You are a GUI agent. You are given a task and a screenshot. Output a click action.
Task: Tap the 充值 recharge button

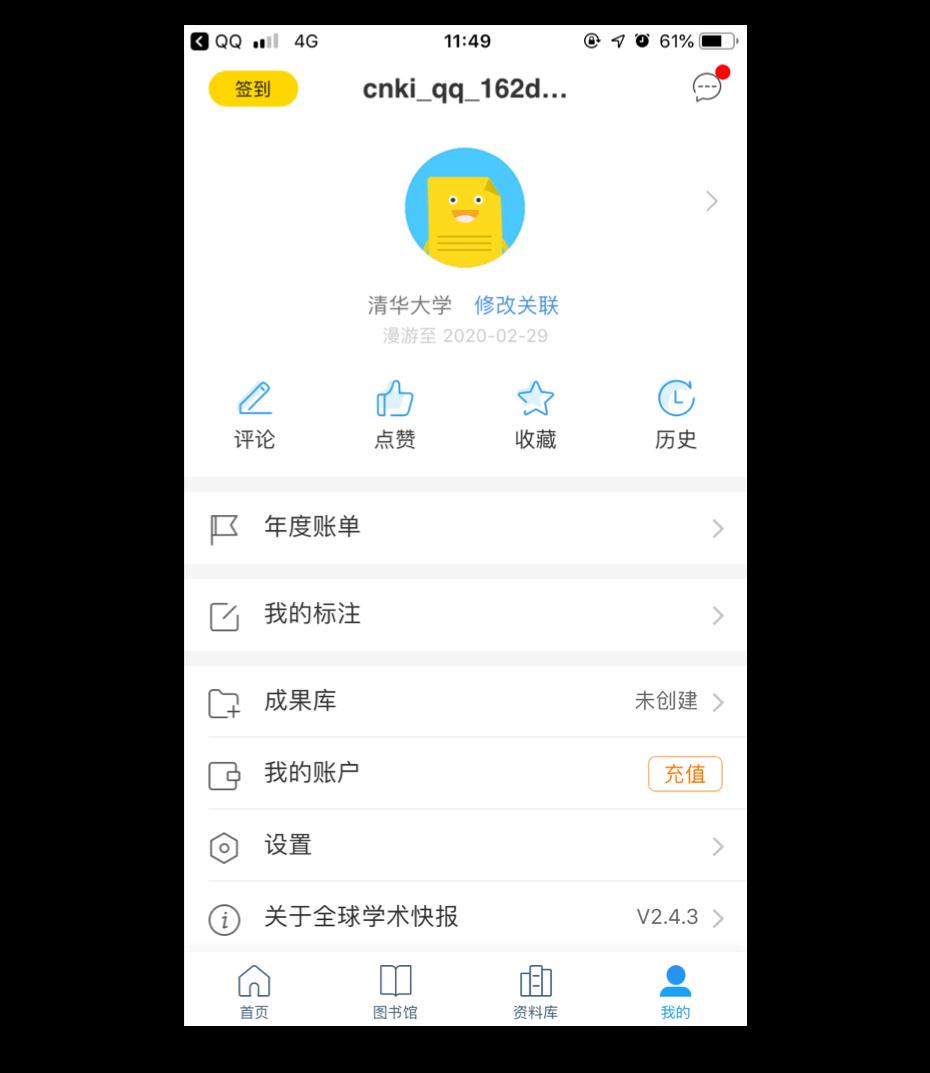(x=685, y=774)
